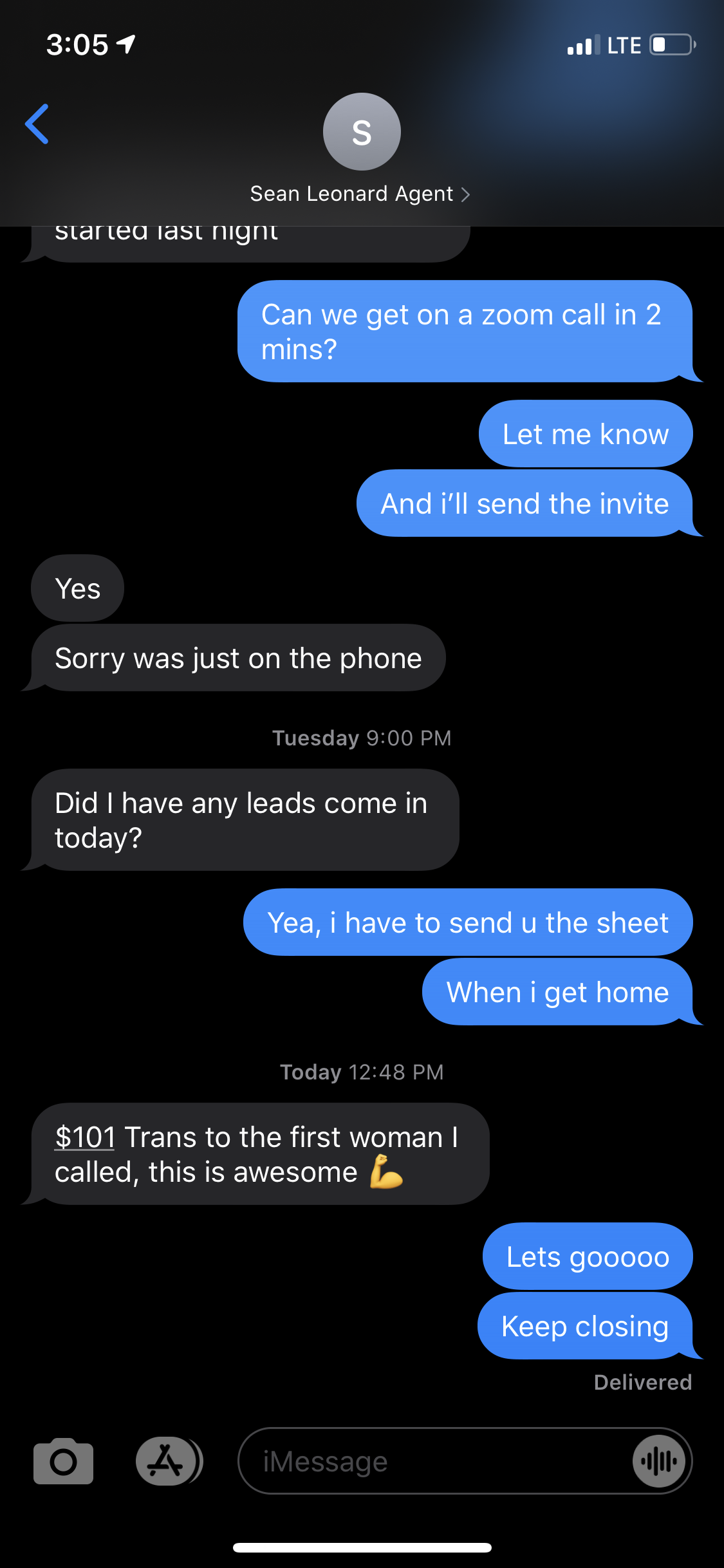Record an audio message
This screenshot has width=724, height=1568.
[x=658, y=1461]
